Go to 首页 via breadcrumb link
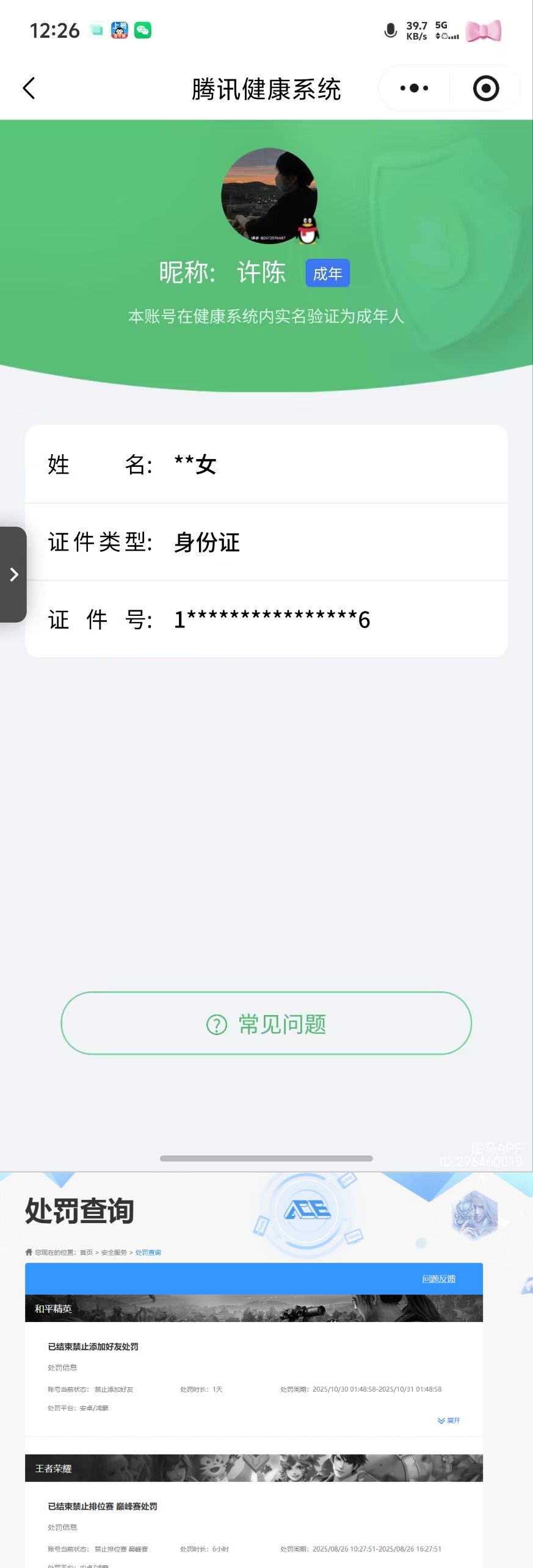The width and height of the screenshot is (533, 1568). (x=87, y=1252)
